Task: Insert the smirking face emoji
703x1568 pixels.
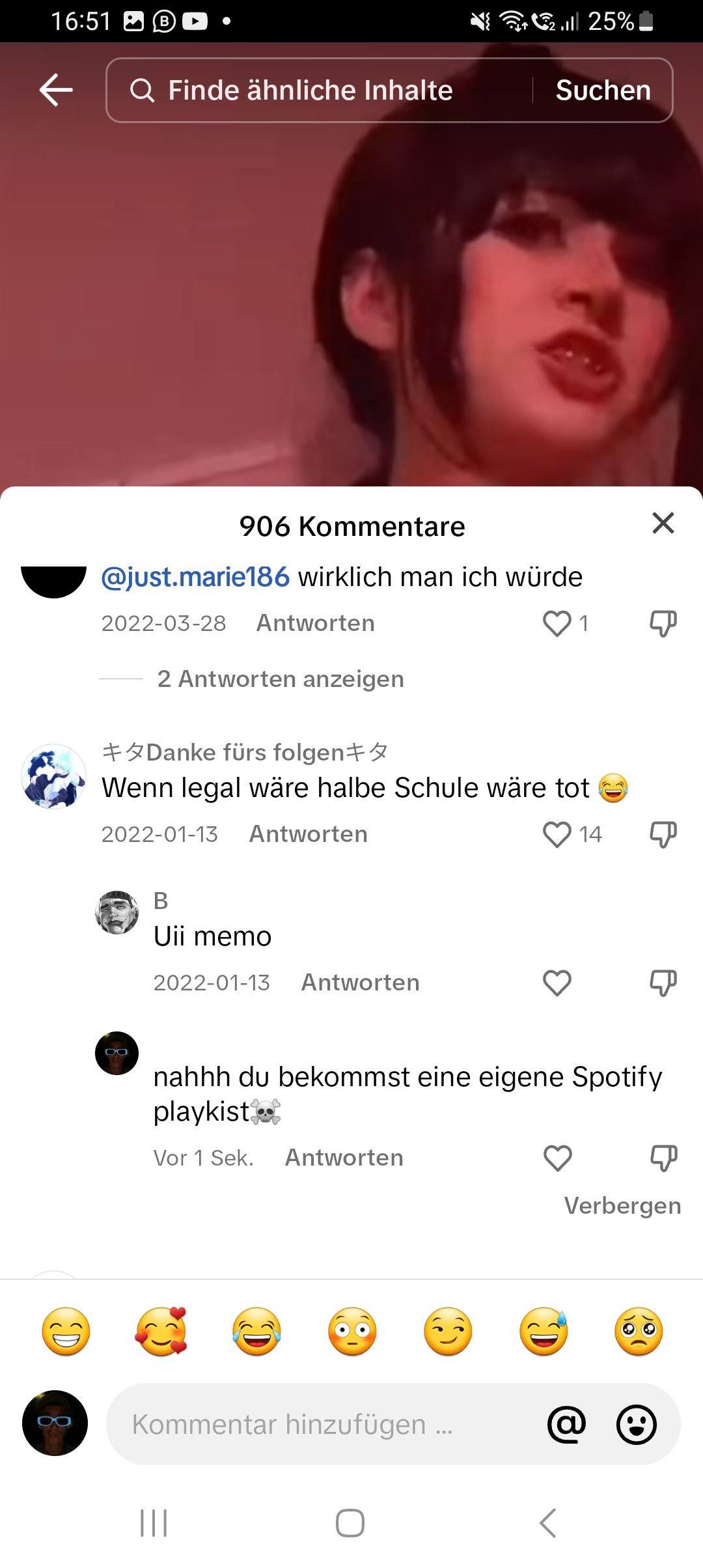Action: pyautogui.click(x=448, y=1331)
